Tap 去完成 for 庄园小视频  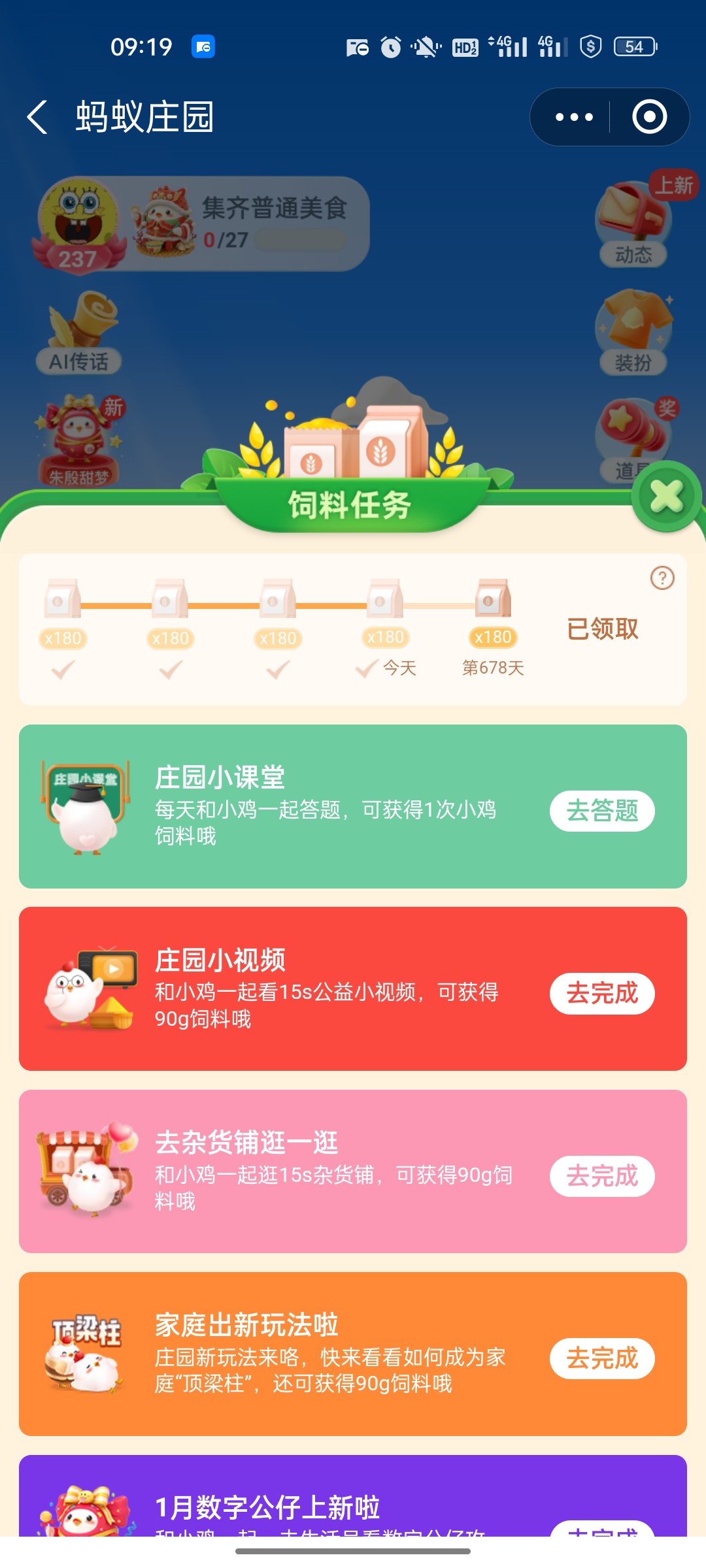click(601, 994)
